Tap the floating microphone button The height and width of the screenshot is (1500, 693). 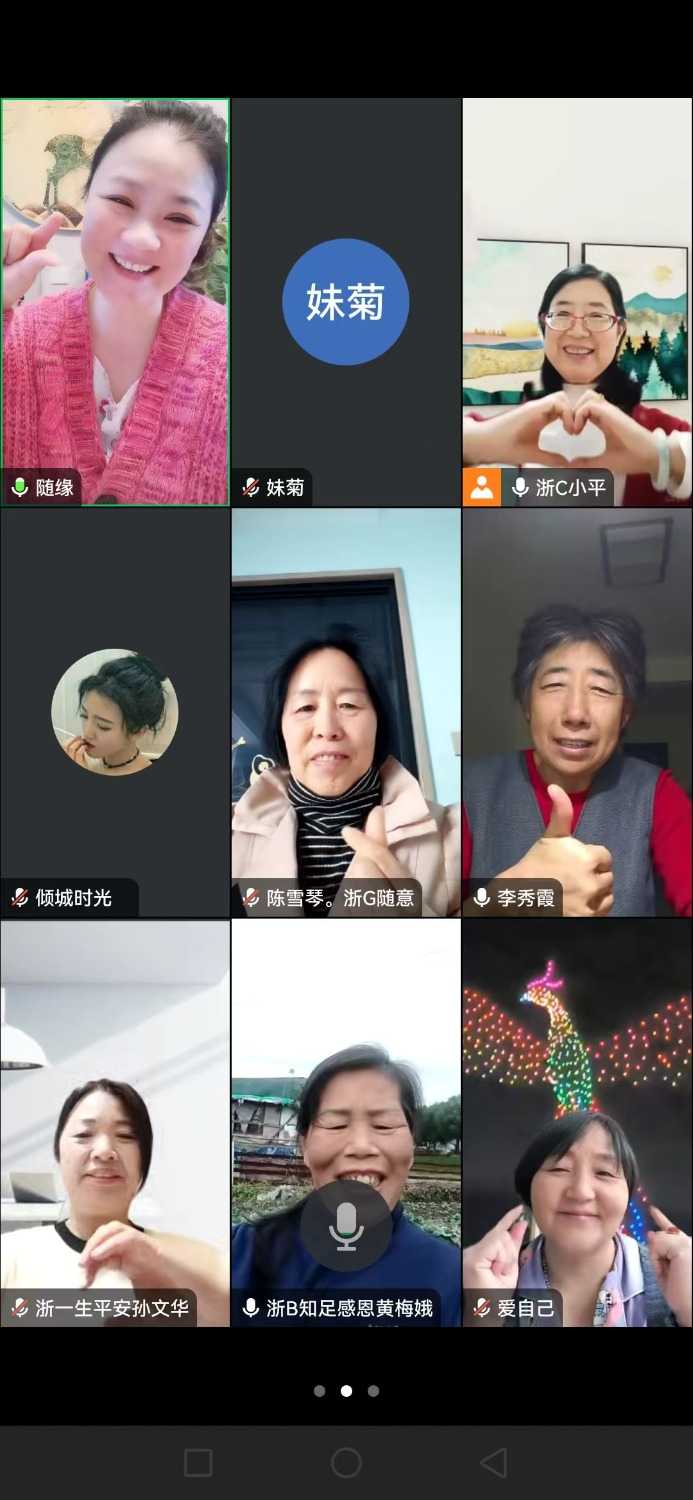click(346, 1225)
